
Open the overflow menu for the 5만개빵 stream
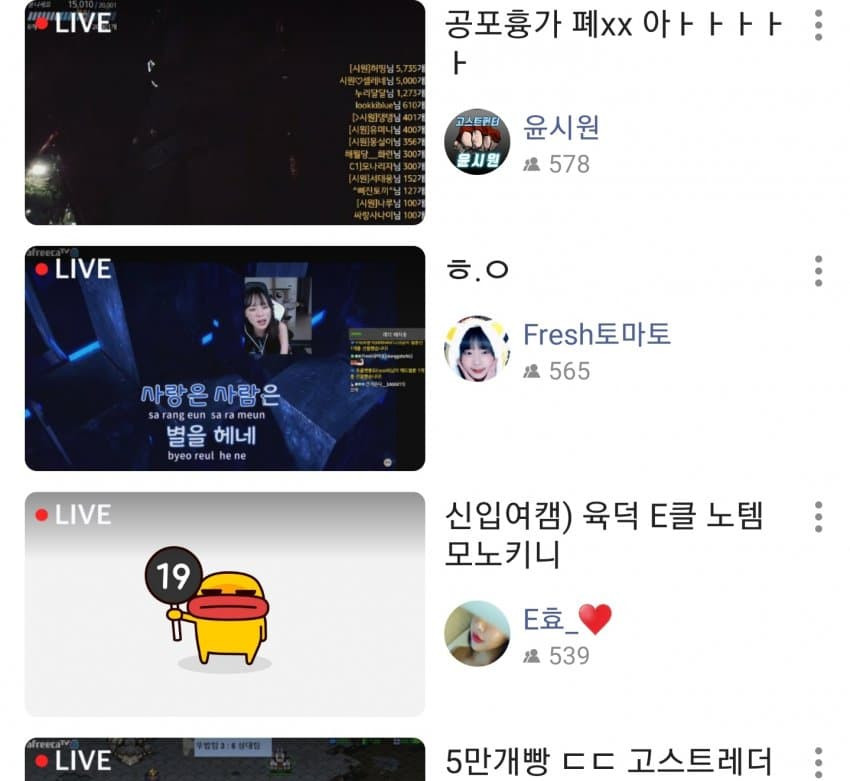click(818, 762)
